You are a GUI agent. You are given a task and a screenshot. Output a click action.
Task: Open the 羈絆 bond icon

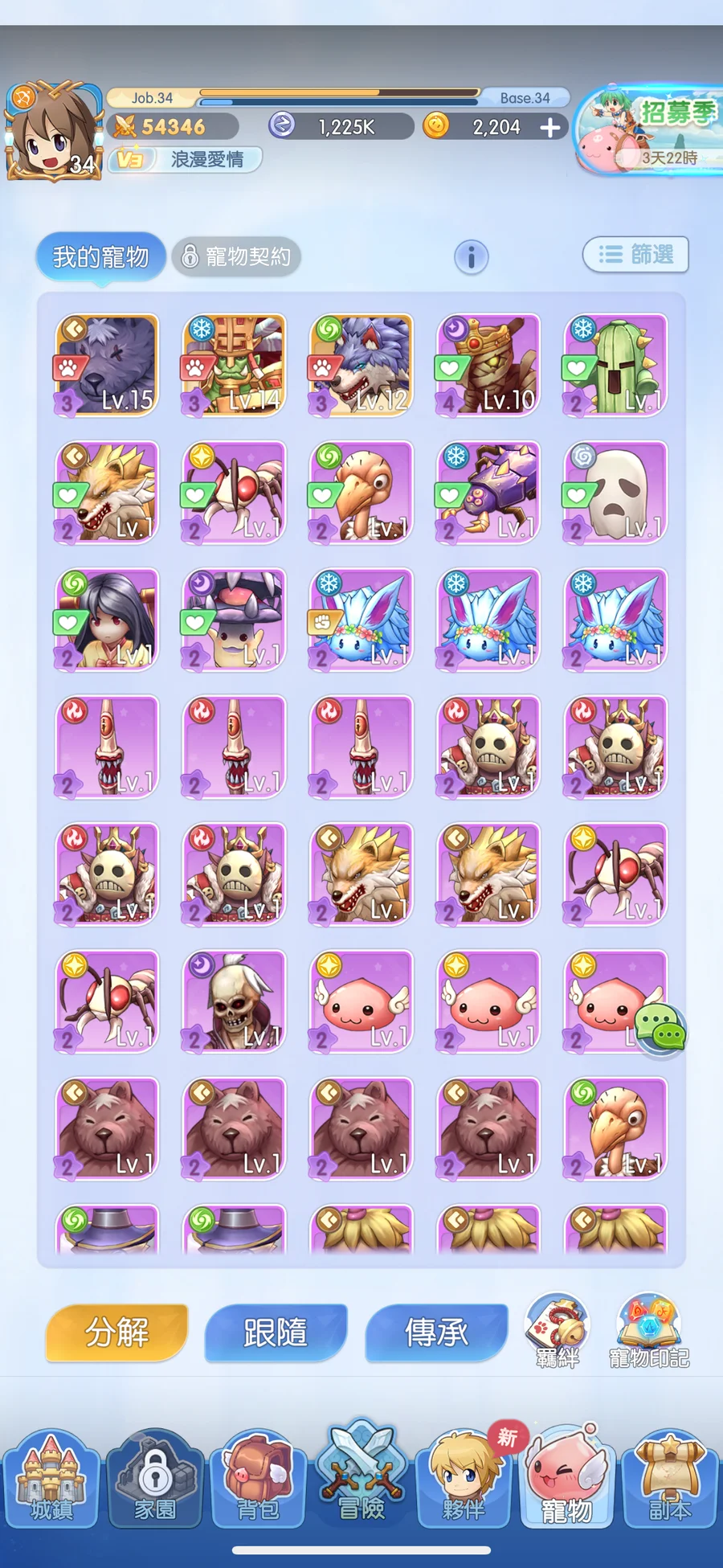[557, 1331]
